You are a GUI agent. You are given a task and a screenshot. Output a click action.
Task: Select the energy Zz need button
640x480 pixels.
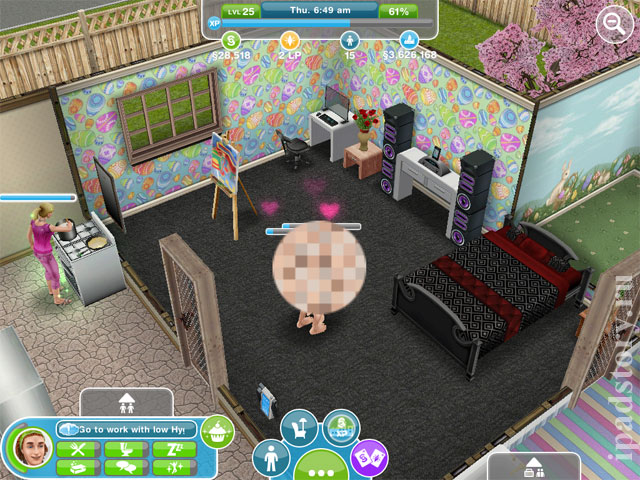click(x=171, y=450)
